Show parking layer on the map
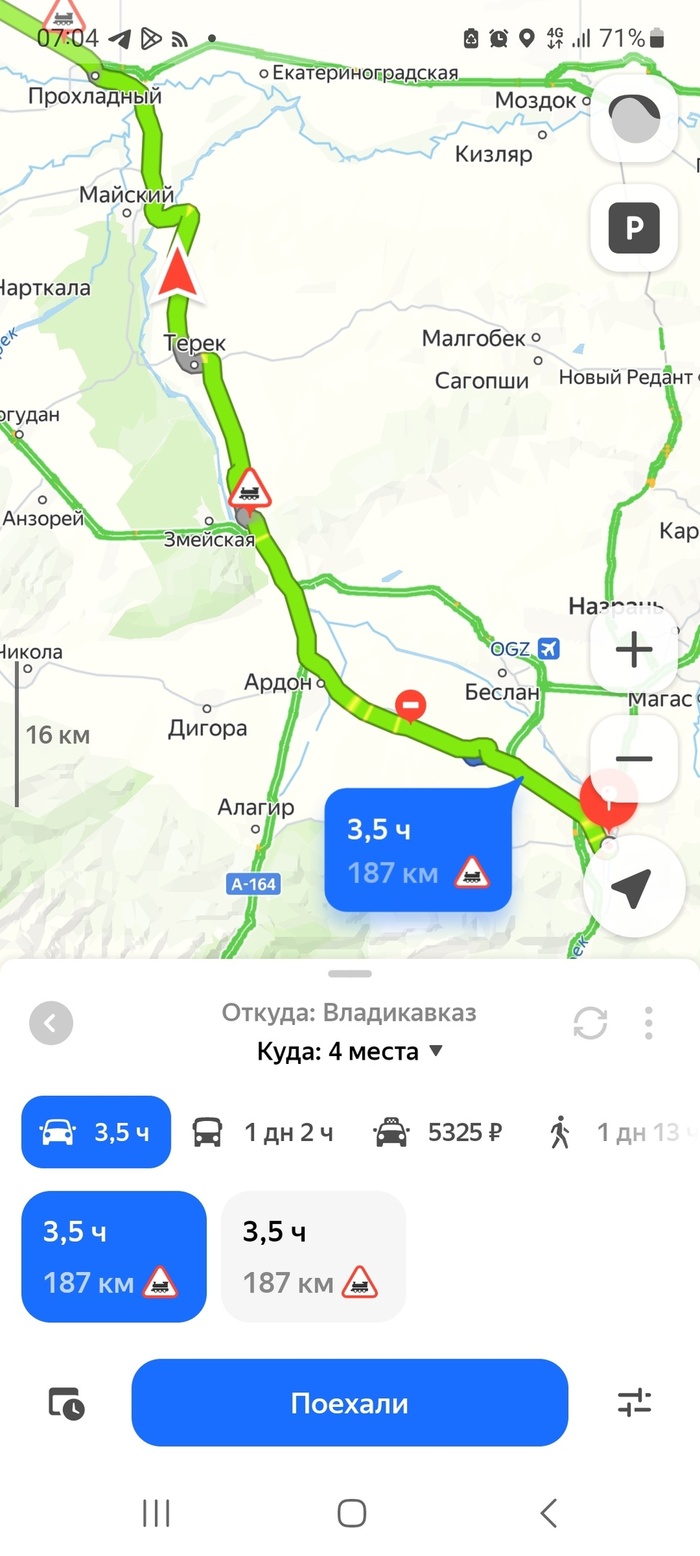Image resolution: width=700 pixels, height=1556 pixels. pyautogui.click(x=635, y=229)
